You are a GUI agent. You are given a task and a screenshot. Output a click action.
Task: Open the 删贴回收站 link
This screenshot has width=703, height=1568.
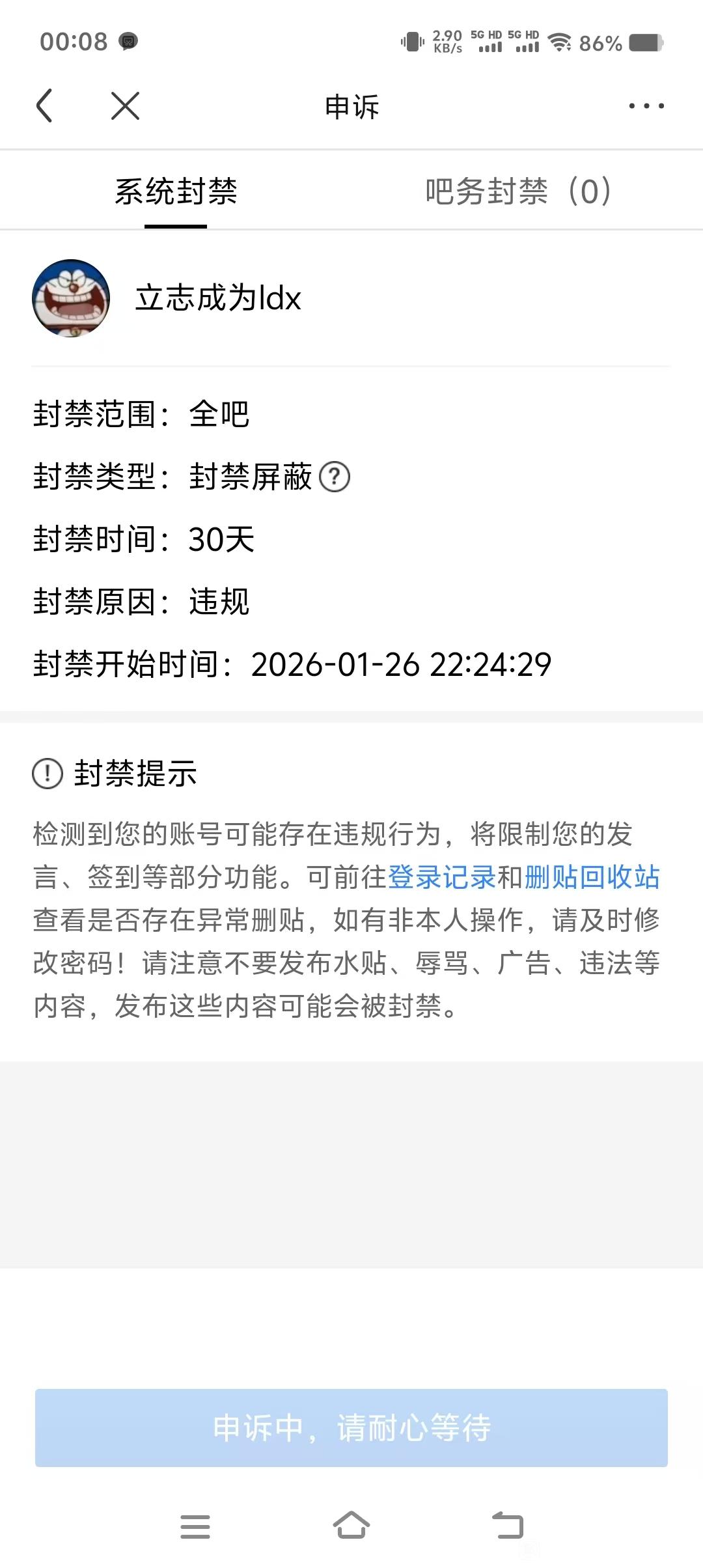[x=592, y=877]
